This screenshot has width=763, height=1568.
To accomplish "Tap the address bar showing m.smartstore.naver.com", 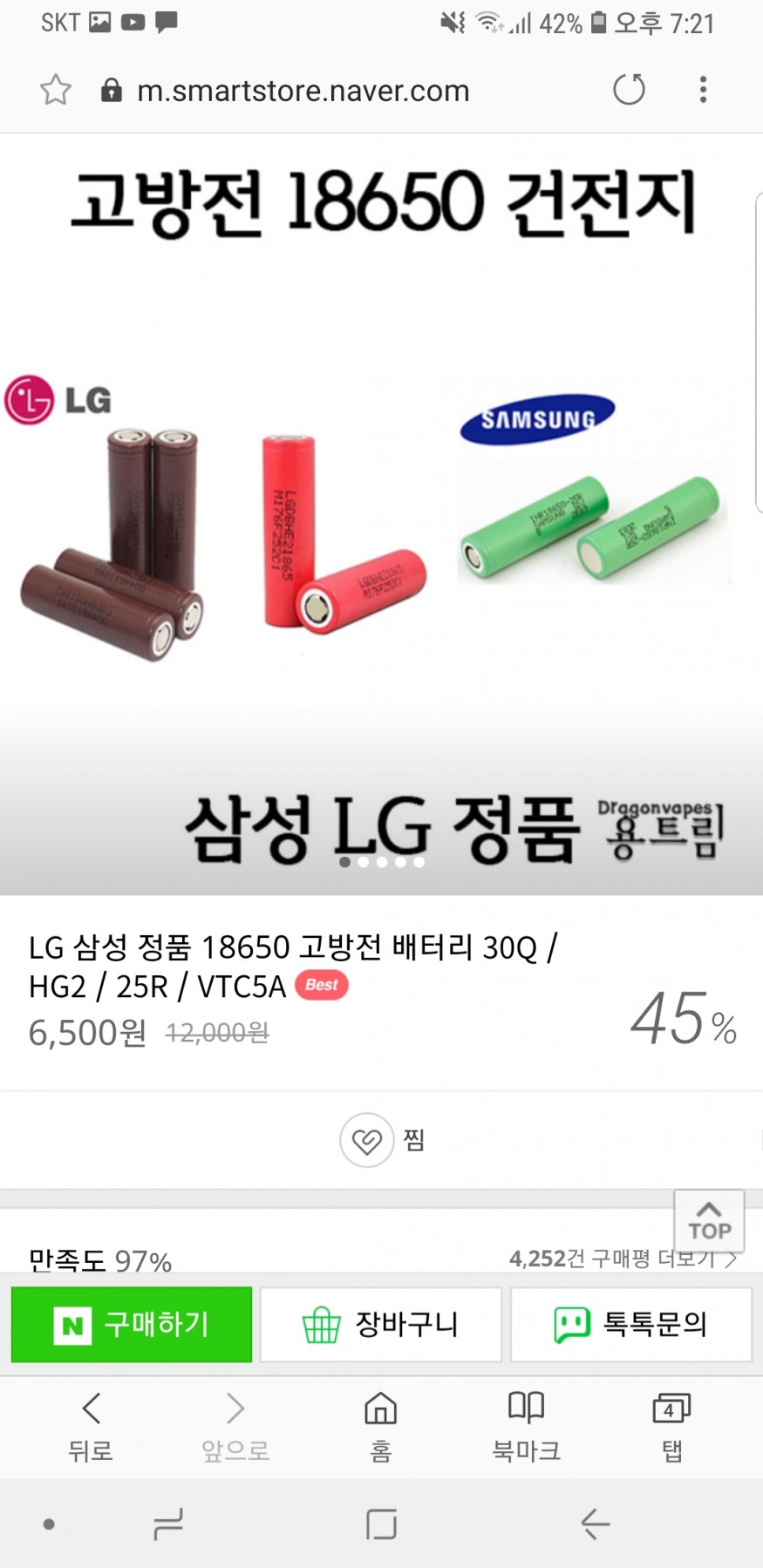I will (303, 91).
